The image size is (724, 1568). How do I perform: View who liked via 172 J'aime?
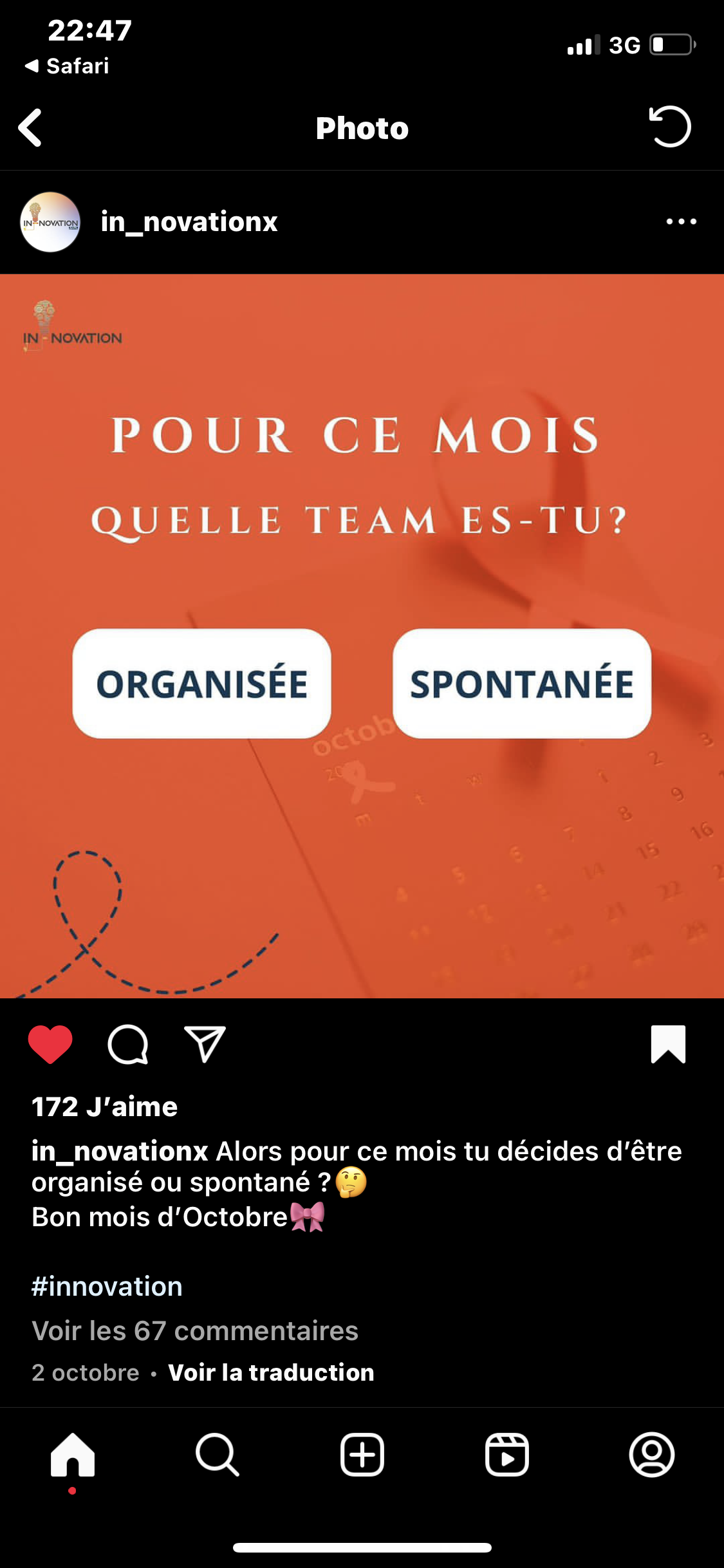coord(105,1106)
